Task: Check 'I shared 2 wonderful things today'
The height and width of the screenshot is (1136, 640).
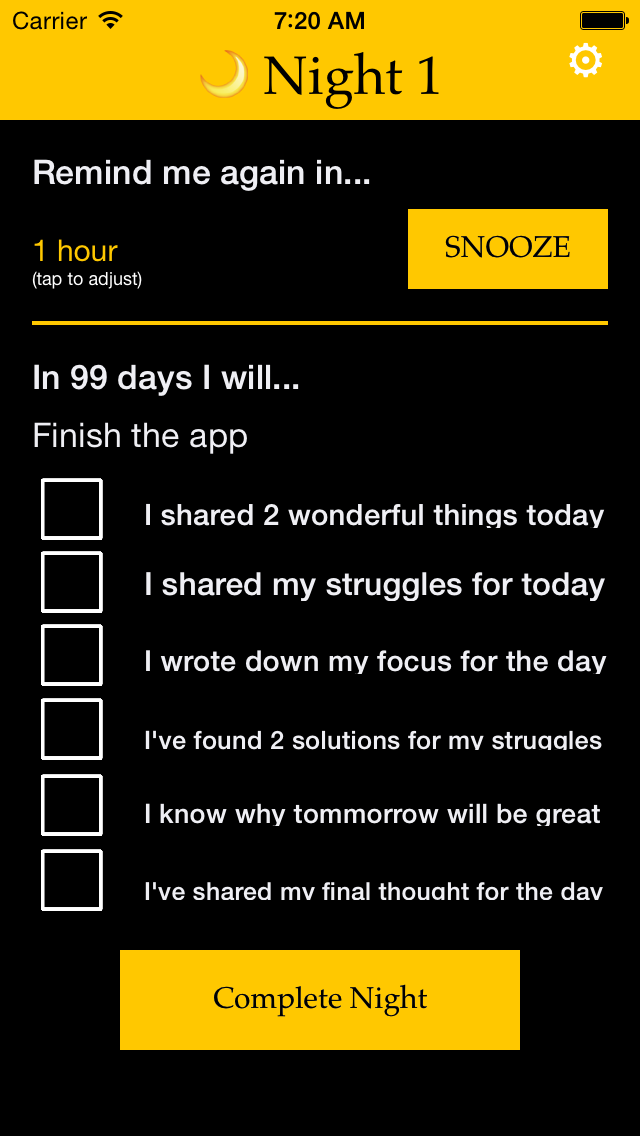Action: click(x=72, y=509)
